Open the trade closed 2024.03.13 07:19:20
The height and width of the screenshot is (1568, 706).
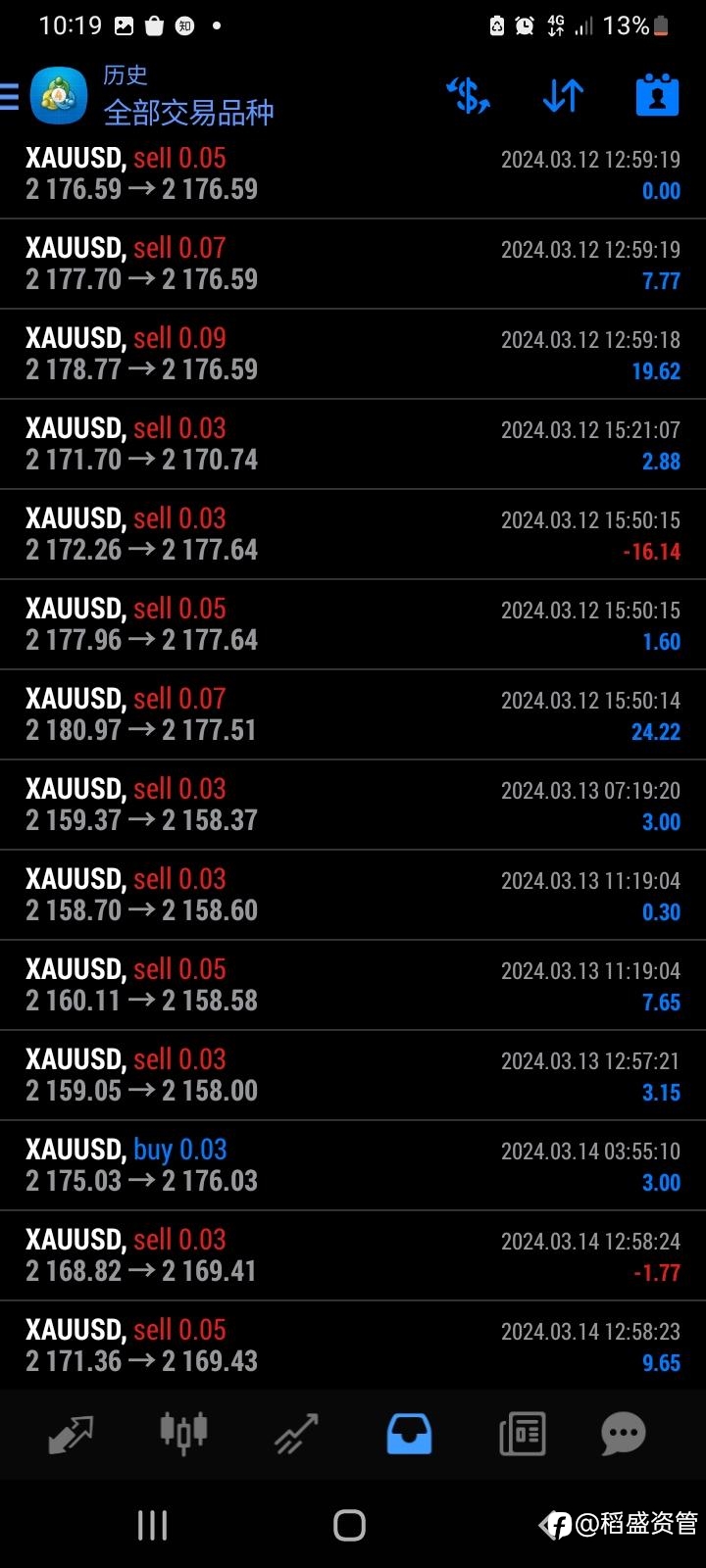pos(353,805)
